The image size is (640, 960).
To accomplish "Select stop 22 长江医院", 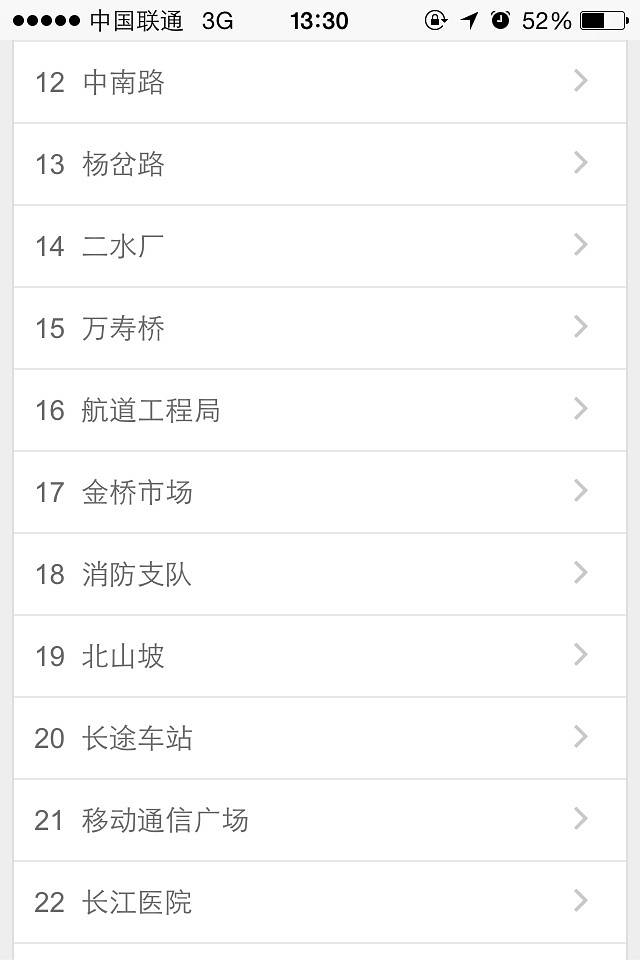I will pos(320,902).
